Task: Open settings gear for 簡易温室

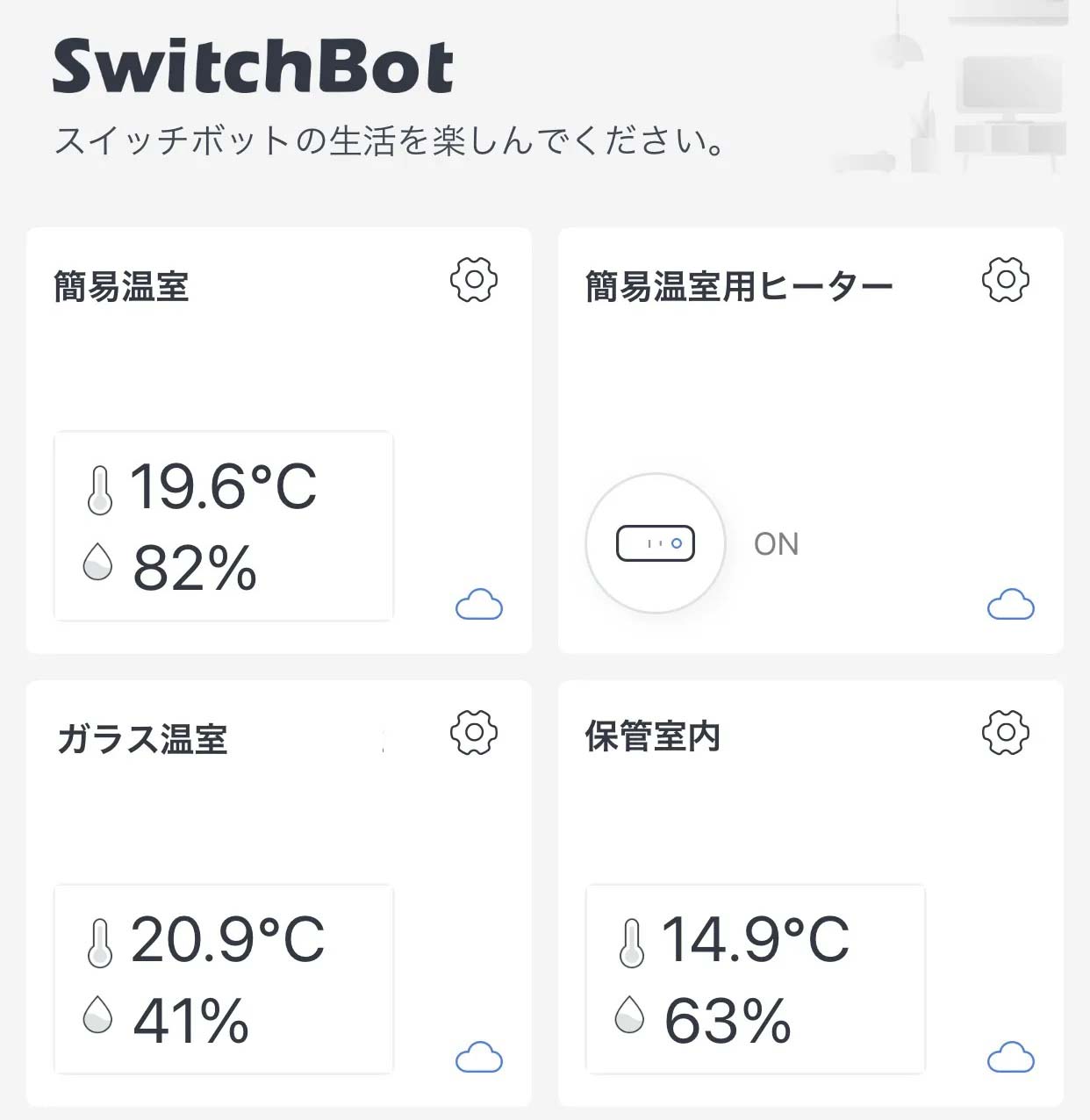Action: (x=474, y=280)
